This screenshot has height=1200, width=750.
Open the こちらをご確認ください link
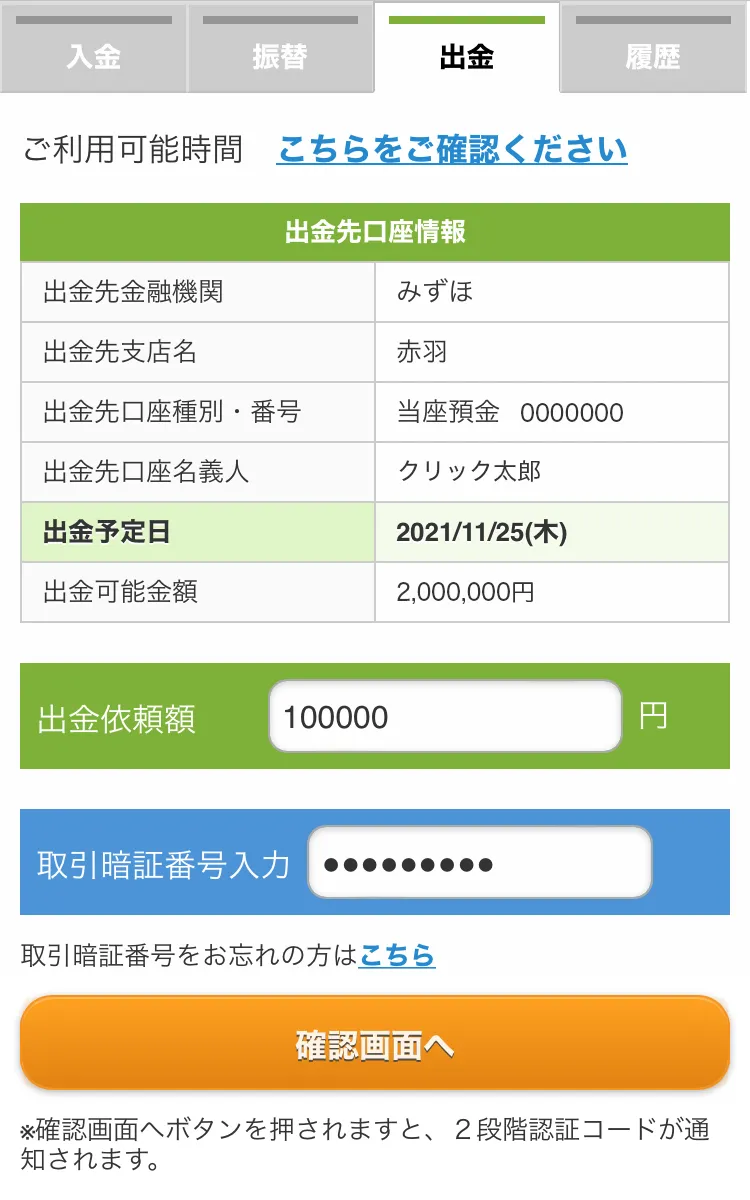pyautogui.click(x=452, y=150)
